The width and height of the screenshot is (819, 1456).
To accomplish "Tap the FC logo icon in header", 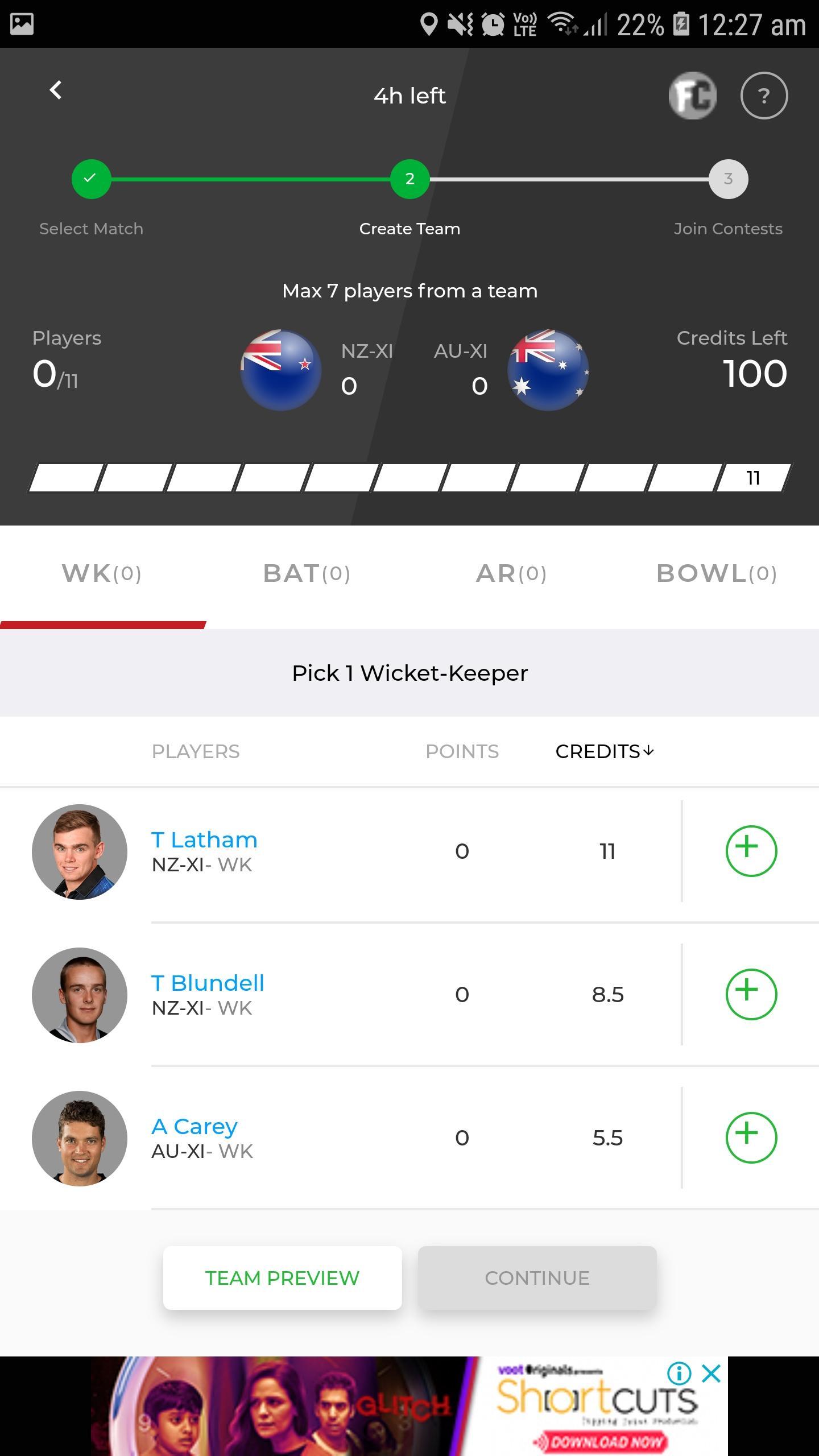I will [x=692, y=96].
